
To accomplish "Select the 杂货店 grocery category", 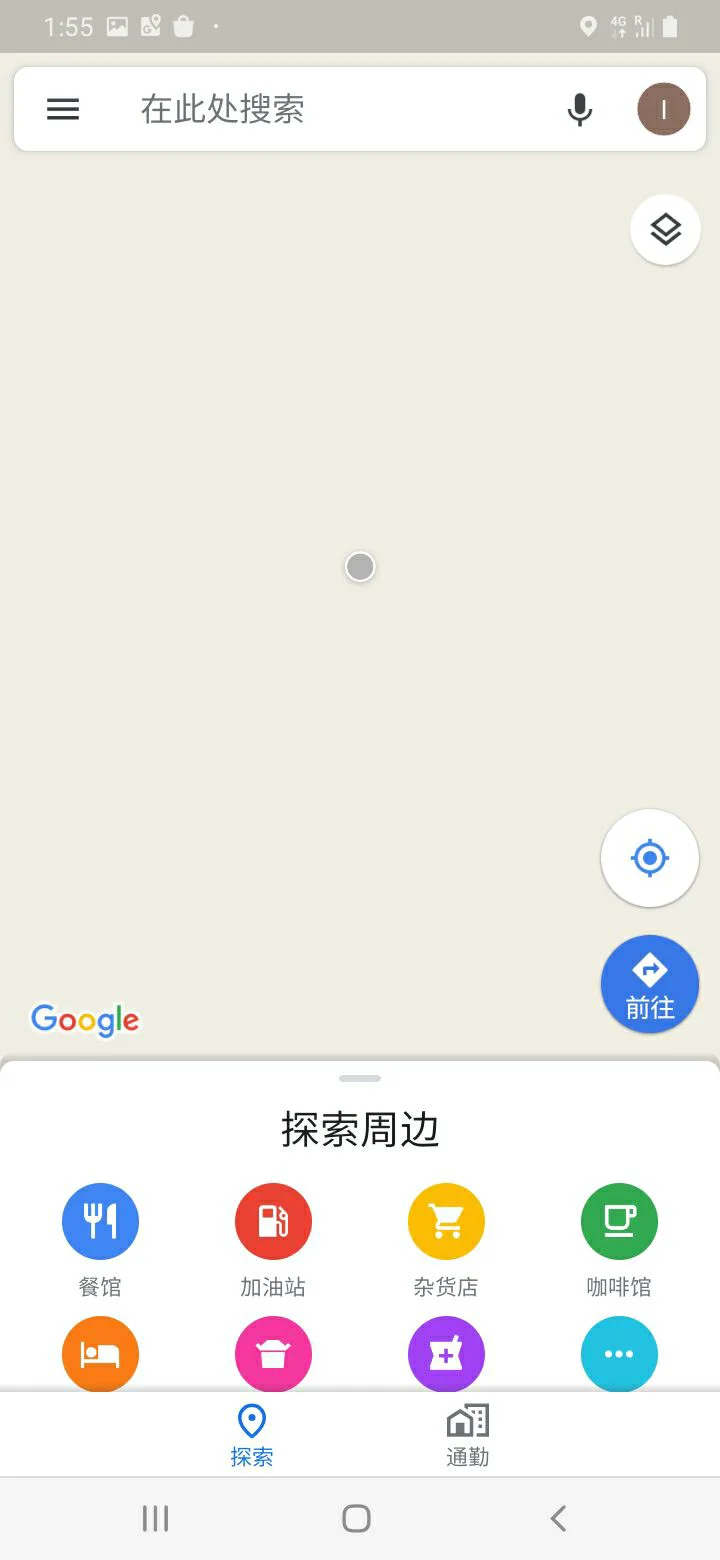I will pos(446,1240).
